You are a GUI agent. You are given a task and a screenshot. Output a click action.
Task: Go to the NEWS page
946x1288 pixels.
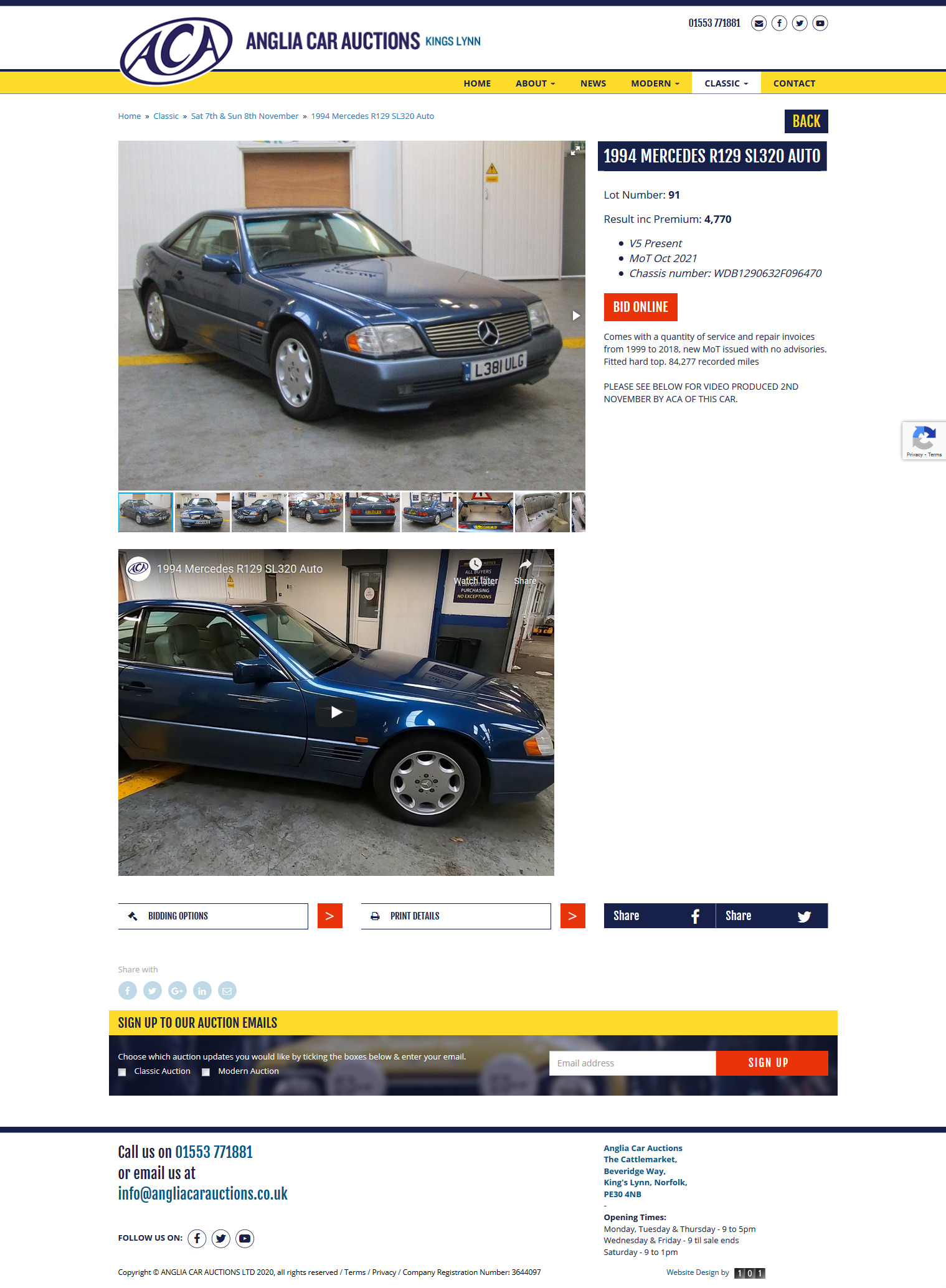point(593,83)
